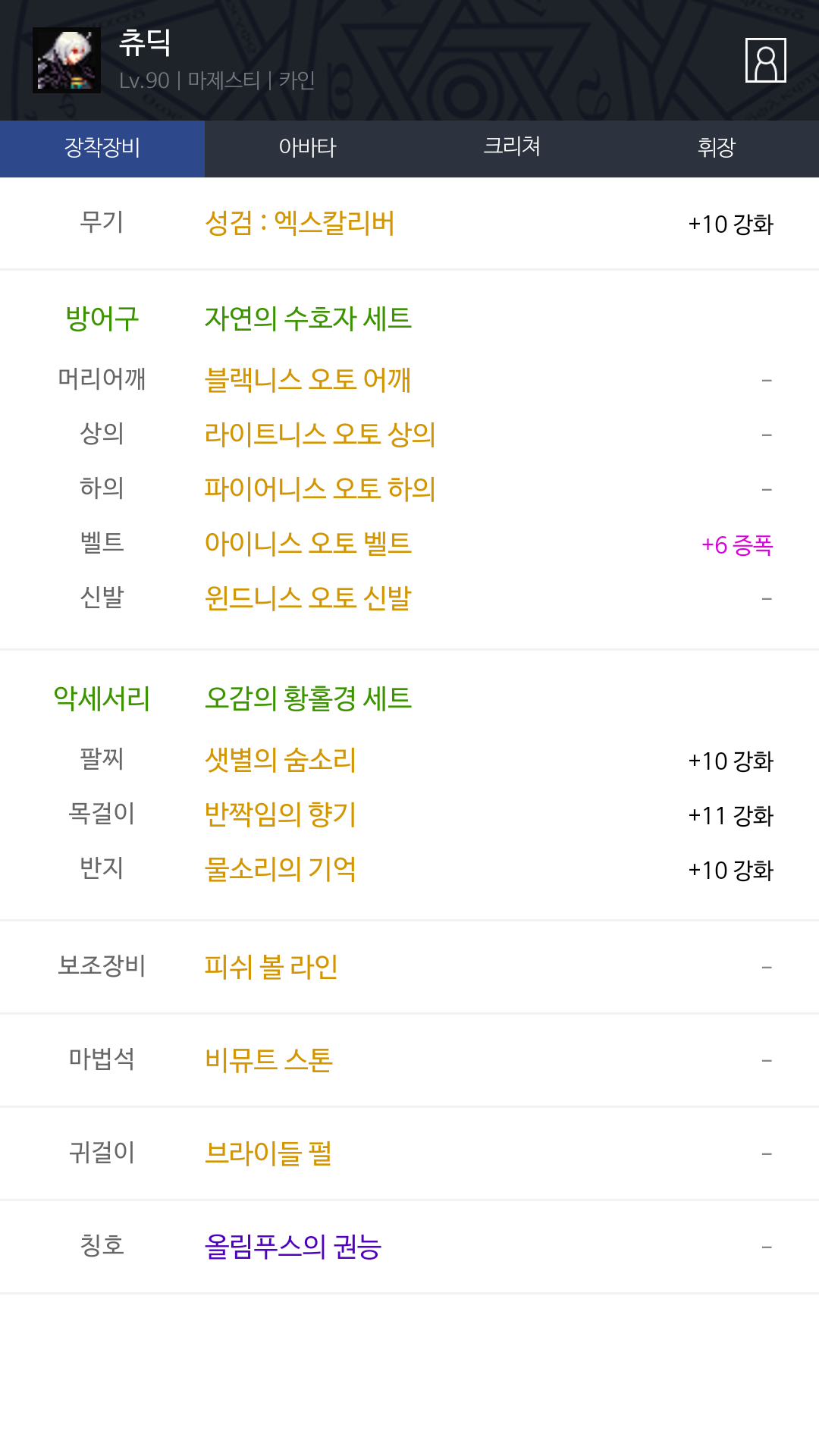View ring 물소리의 기억

tap(281, 869)
